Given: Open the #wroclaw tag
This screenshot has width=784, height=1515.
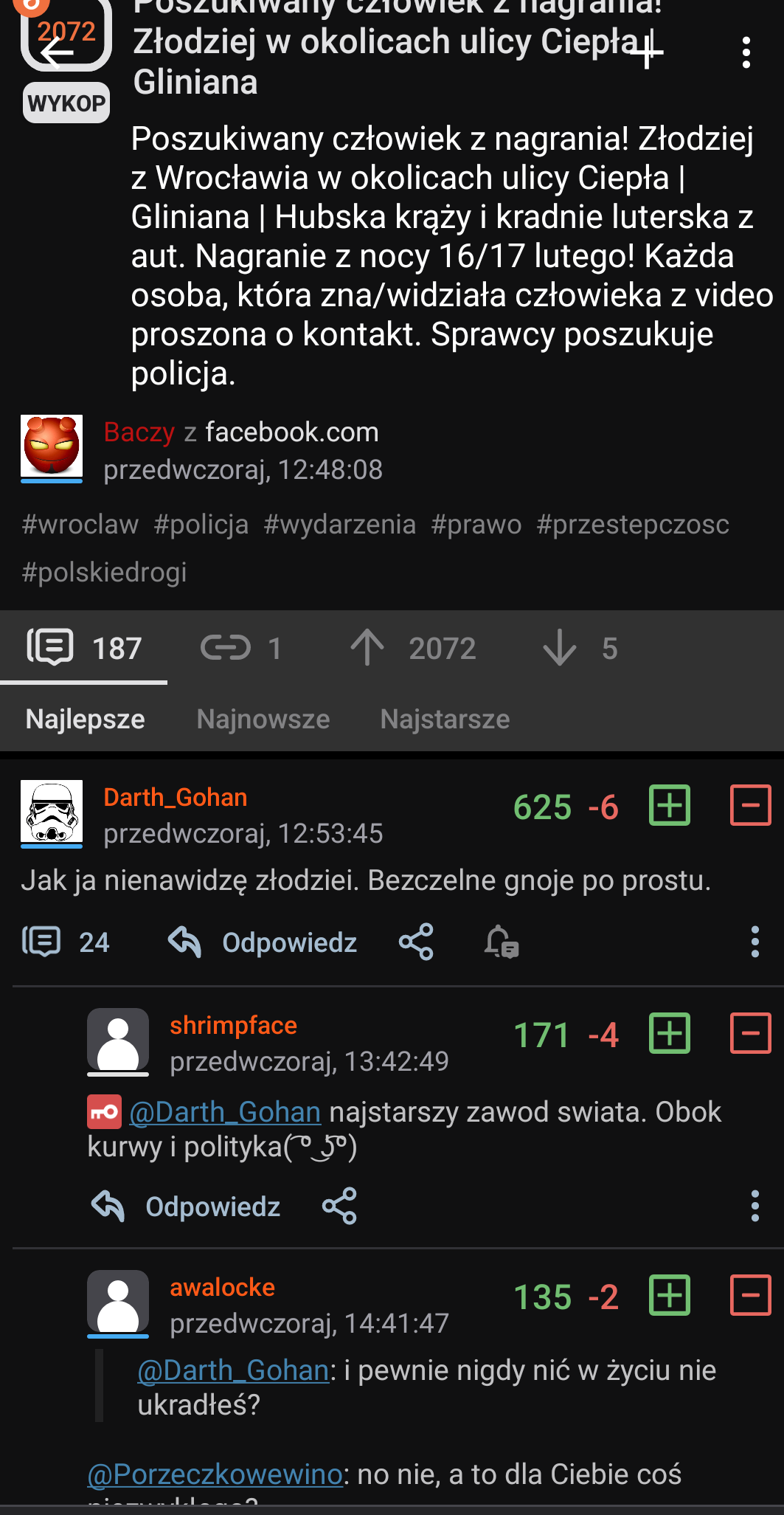Looking at the screenshot, I should point(80,525).
